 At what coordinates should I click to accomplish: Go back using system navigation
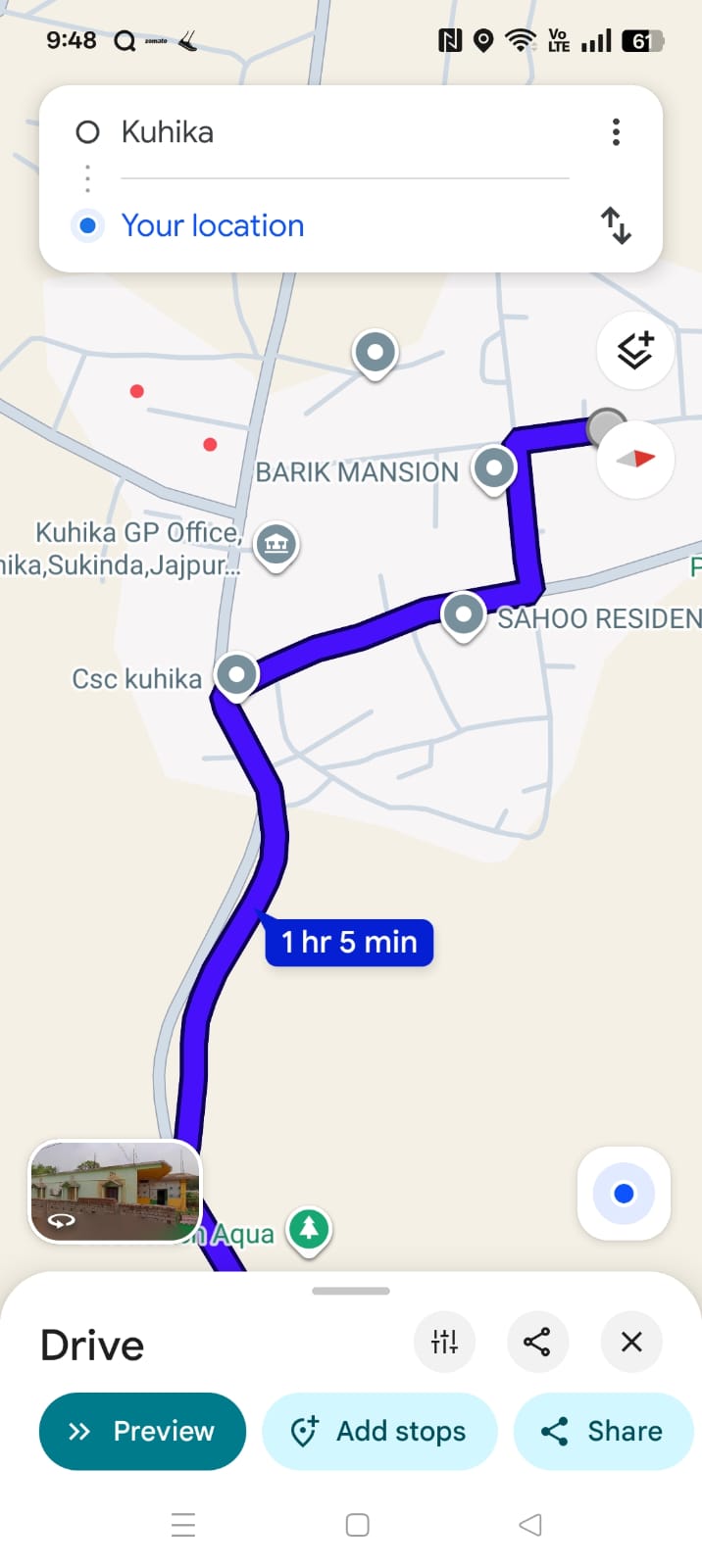[530, 1525]
